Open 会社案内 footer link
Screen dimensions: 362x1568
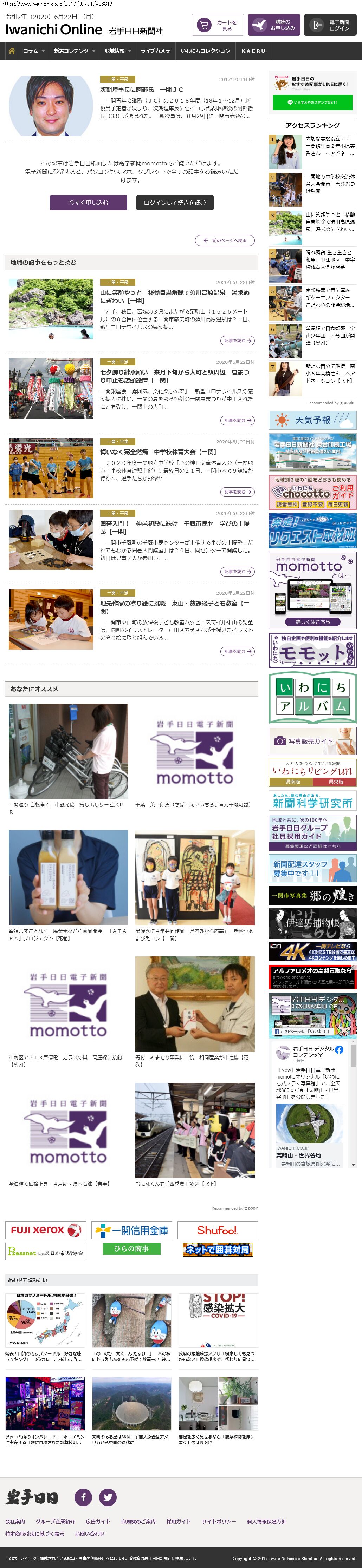[15, 1521]
